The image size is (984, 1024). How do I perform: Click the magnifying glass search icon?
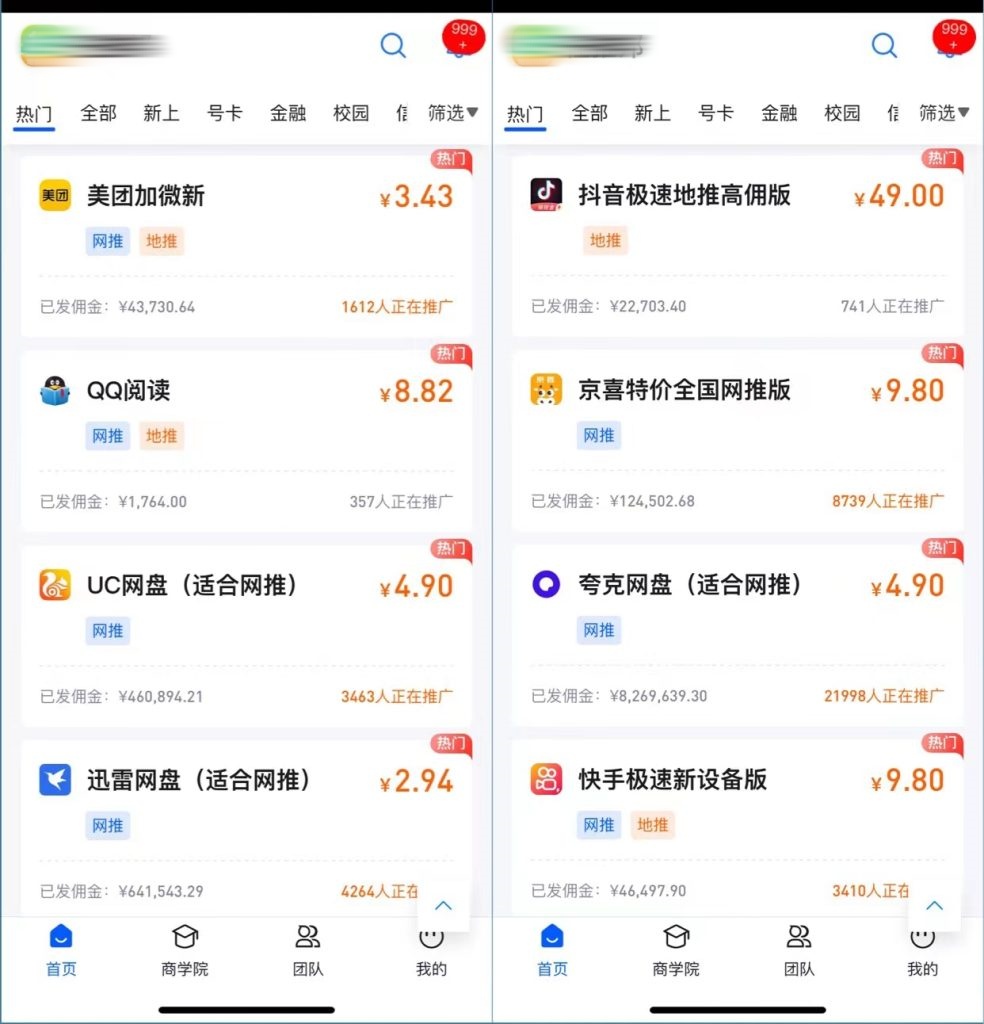[392, 46]
